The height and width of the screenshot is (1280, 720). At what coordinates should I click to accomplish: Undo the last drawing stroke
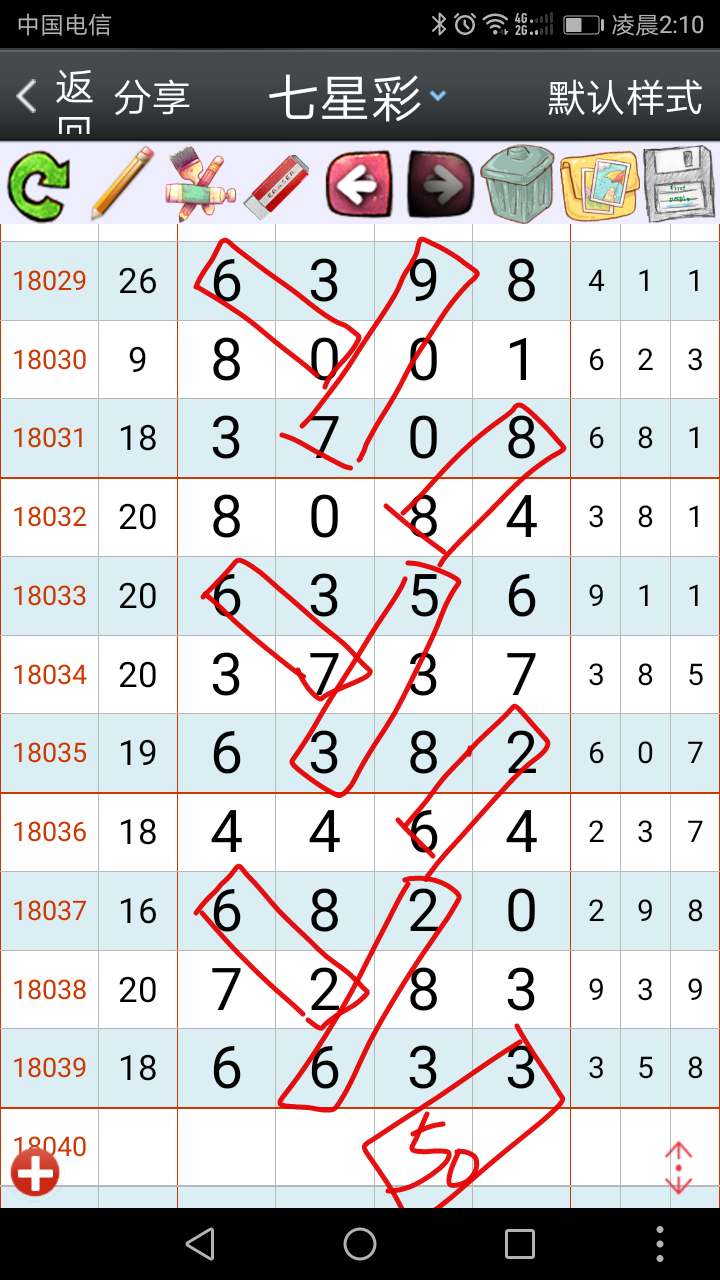point(358,184)
